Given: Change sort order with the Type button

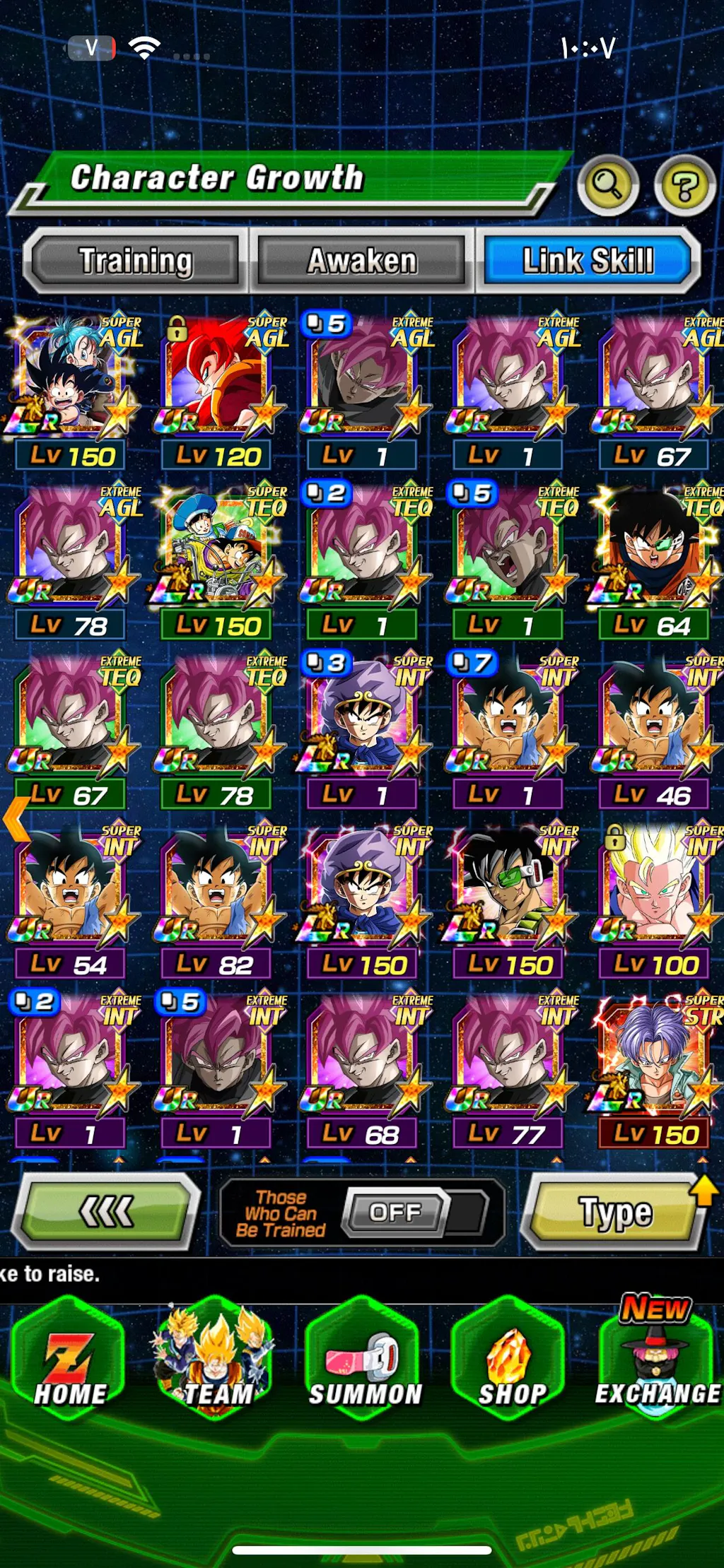Looking at the screenshot, I should [x=615, y=1211].
